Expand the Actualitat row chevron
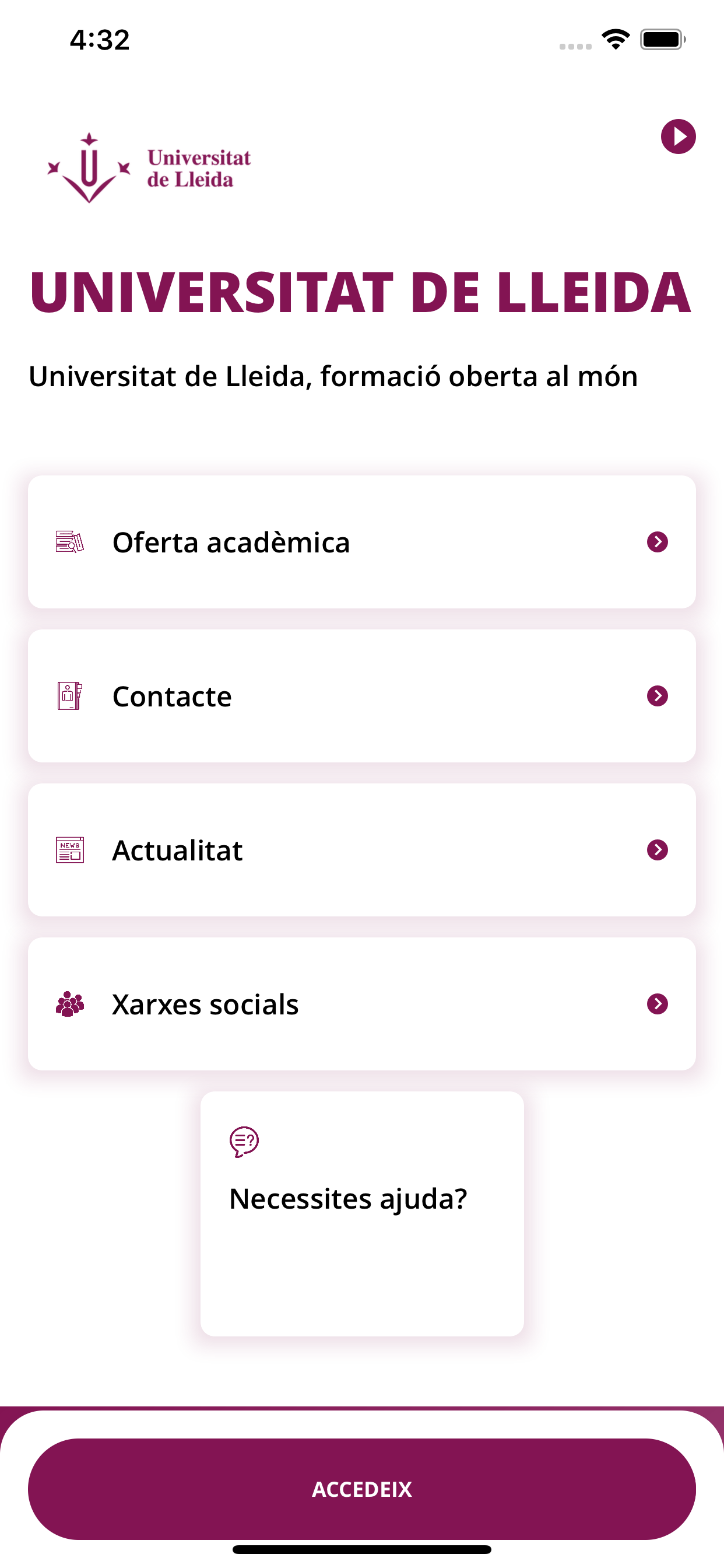The image size is (724, 1568). pos(659,850)
